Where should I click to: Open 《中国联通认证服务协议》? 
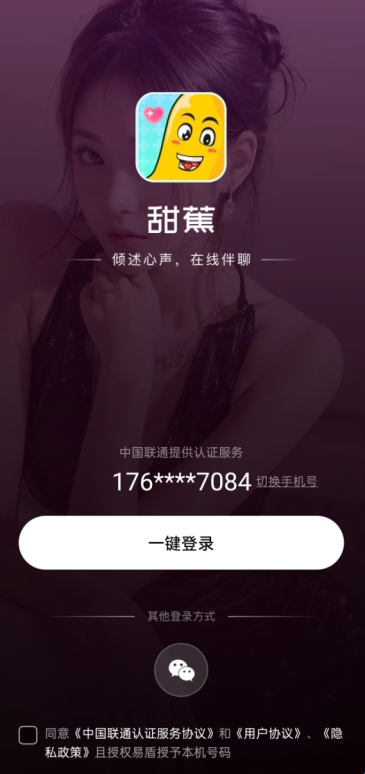[x=145, y=734]
